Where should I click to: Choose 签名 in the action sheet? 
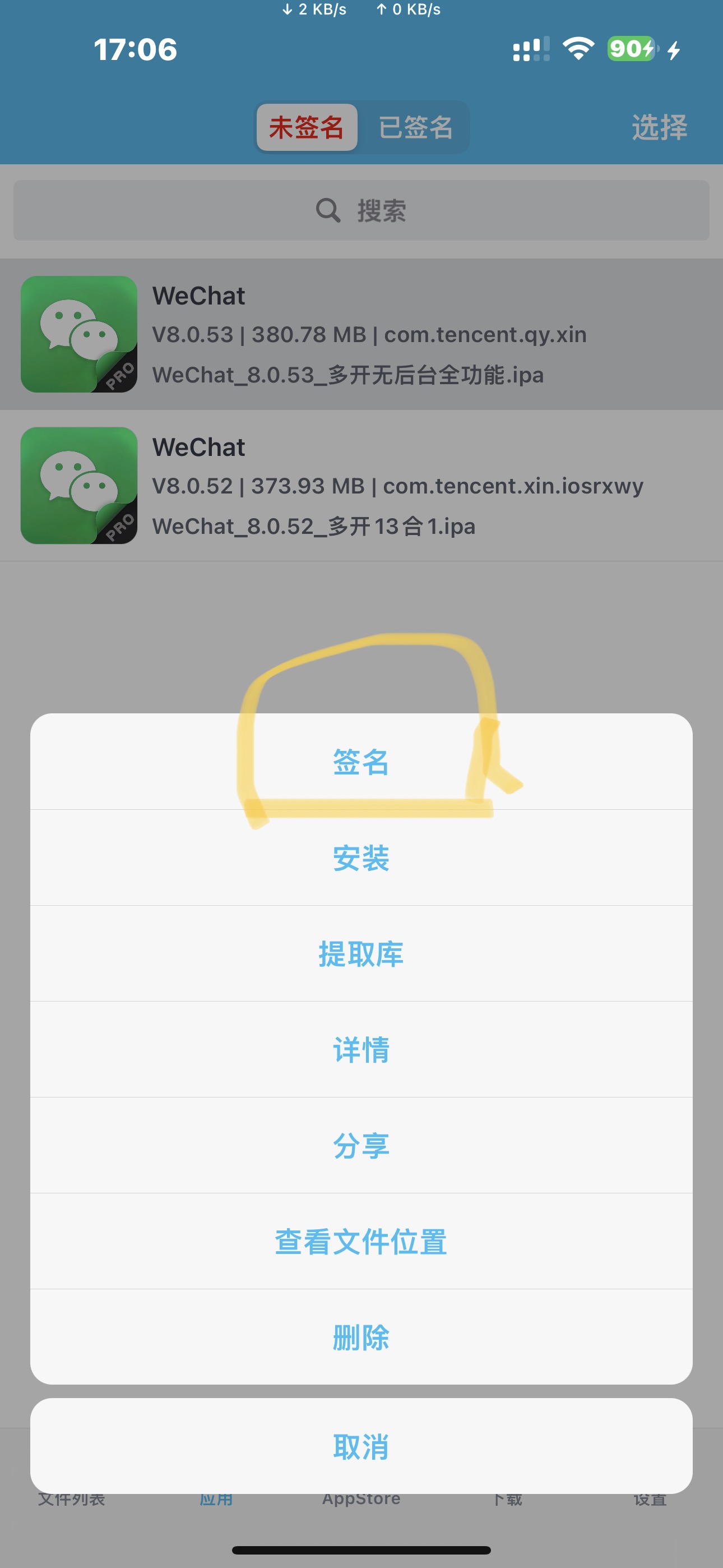pyautogui.click(x=361, y=762)
